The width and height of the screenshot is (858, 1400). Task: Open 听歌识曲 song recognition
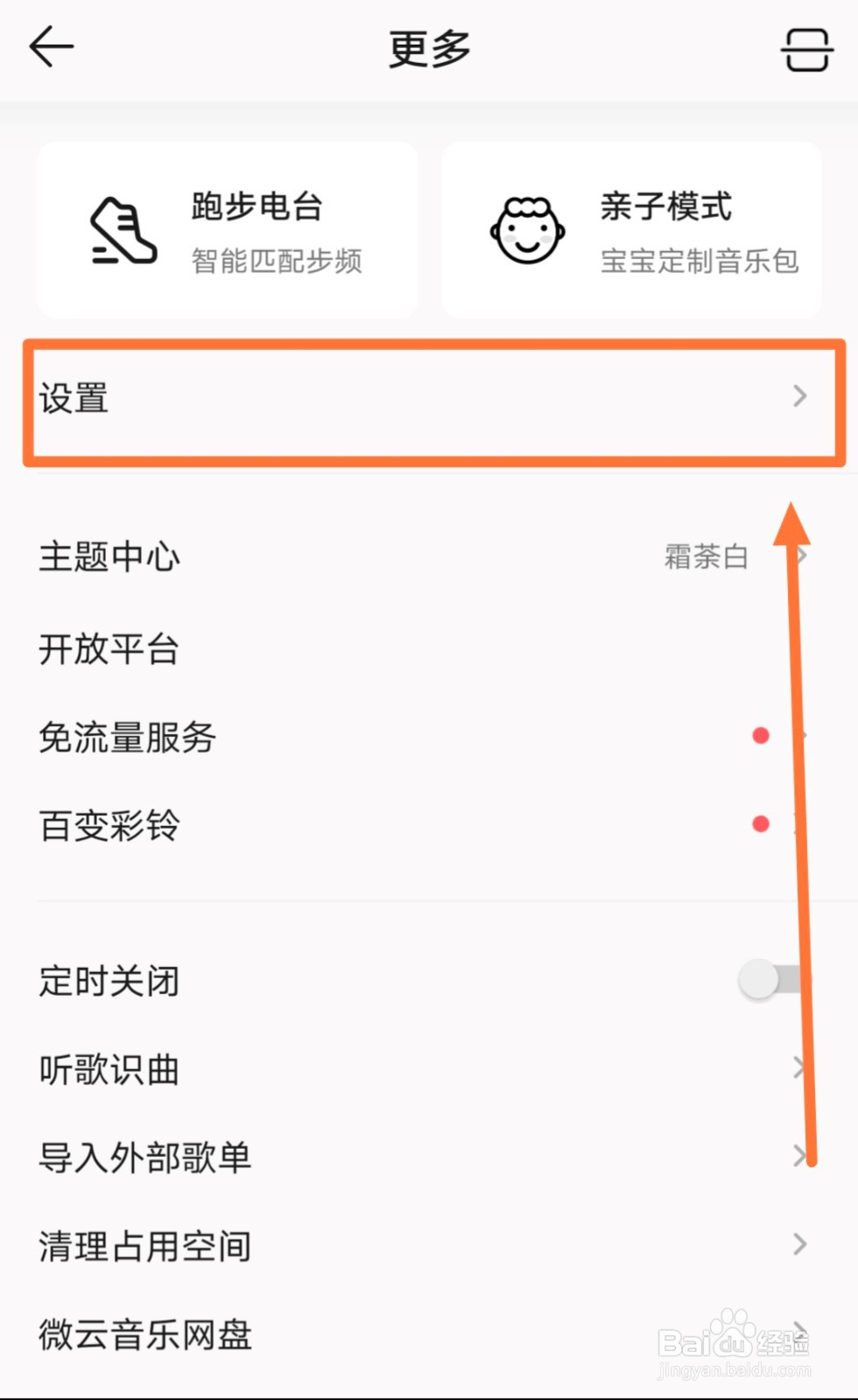coord(429,1069)
